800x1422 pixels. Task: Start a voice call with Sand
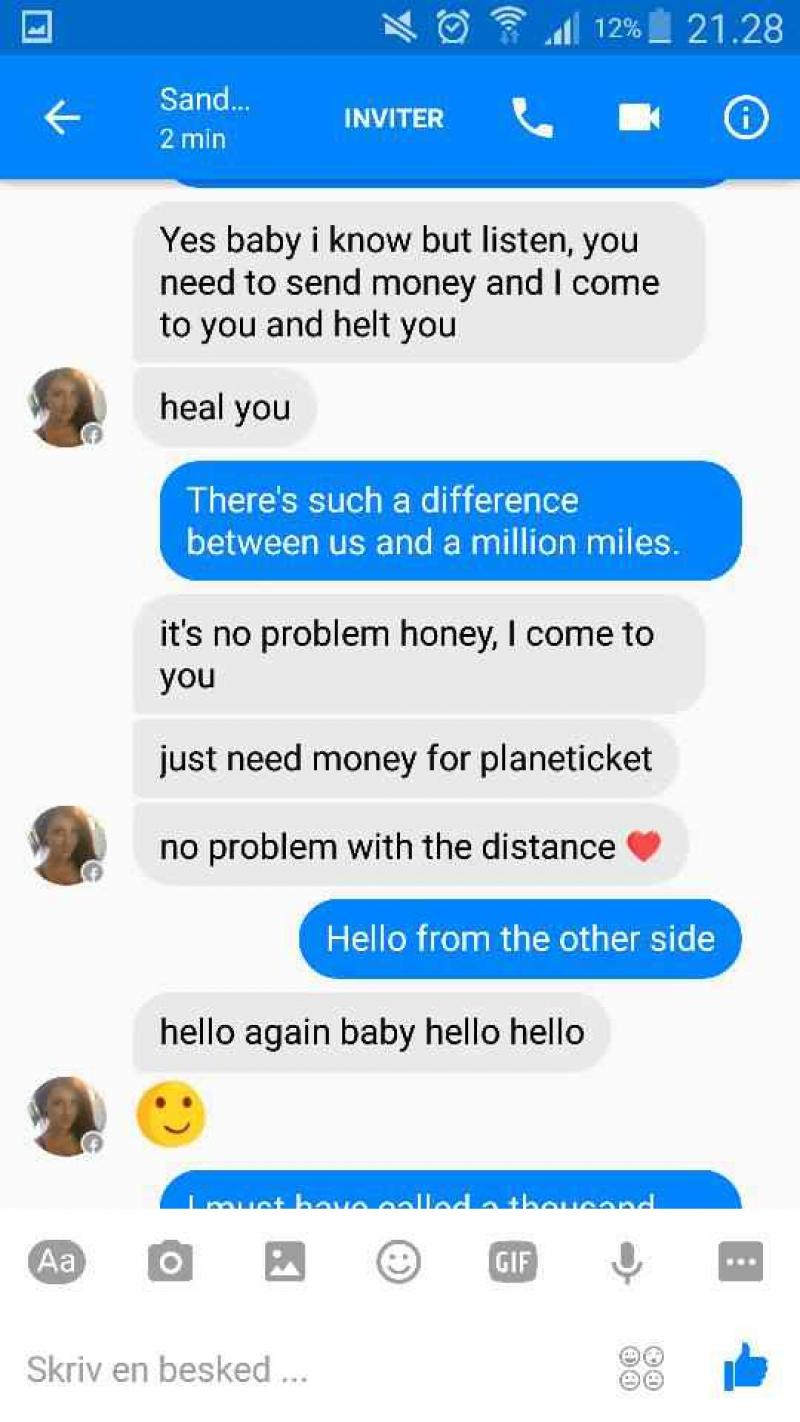pyautogui.click(x=532, y=118)
